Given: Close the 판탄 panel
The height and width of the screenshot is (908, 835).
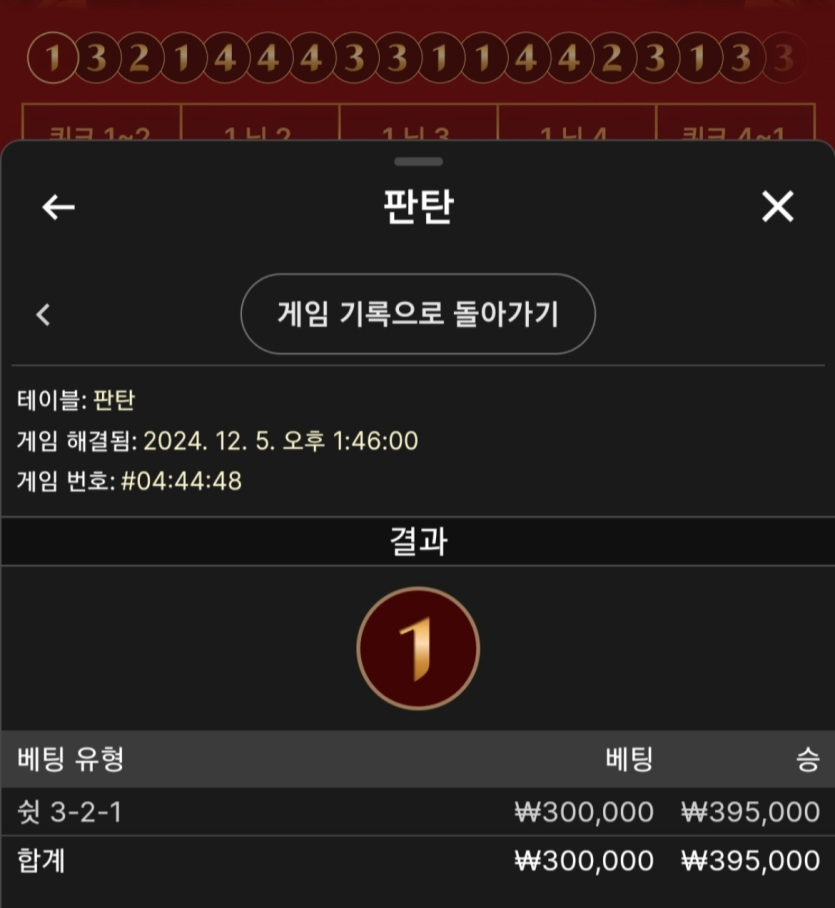Looking at the screenshot, I should click(777, 207).
